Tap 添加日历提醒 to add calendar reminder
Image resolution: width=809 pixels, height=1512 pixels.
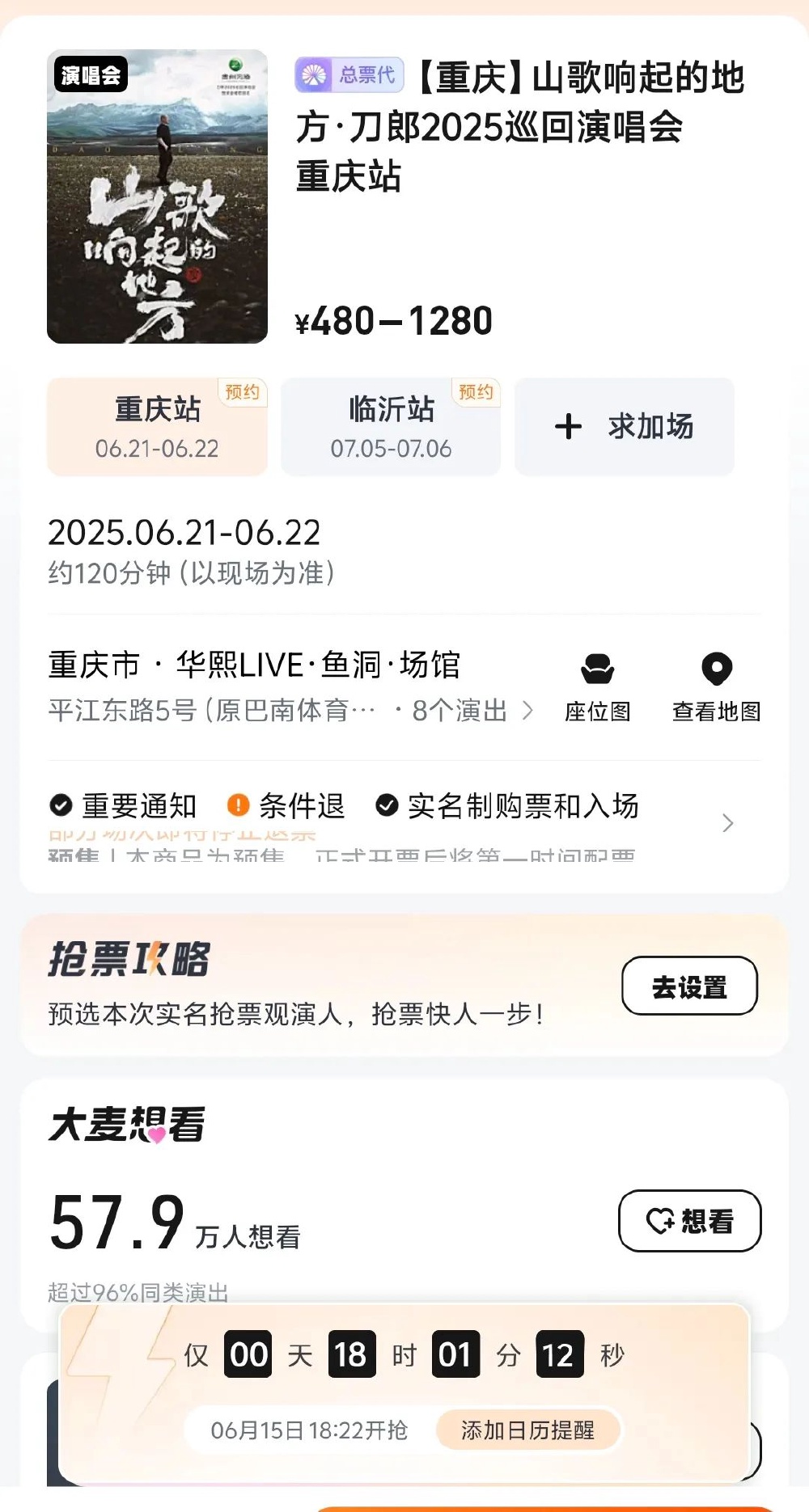point(528,1430)
